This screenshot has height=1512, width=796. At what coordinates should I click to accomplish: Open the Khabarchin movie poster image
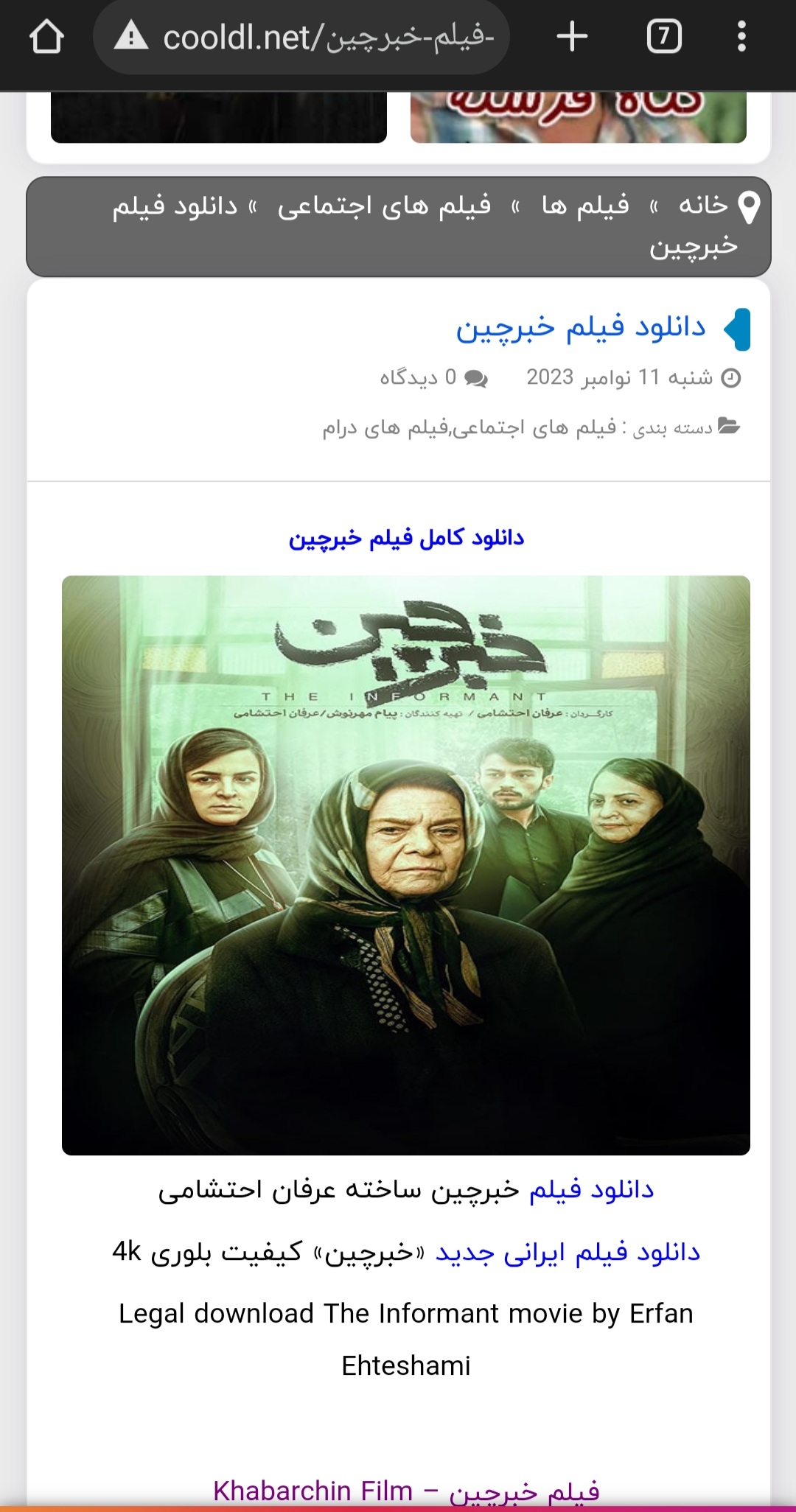point(406,865)
